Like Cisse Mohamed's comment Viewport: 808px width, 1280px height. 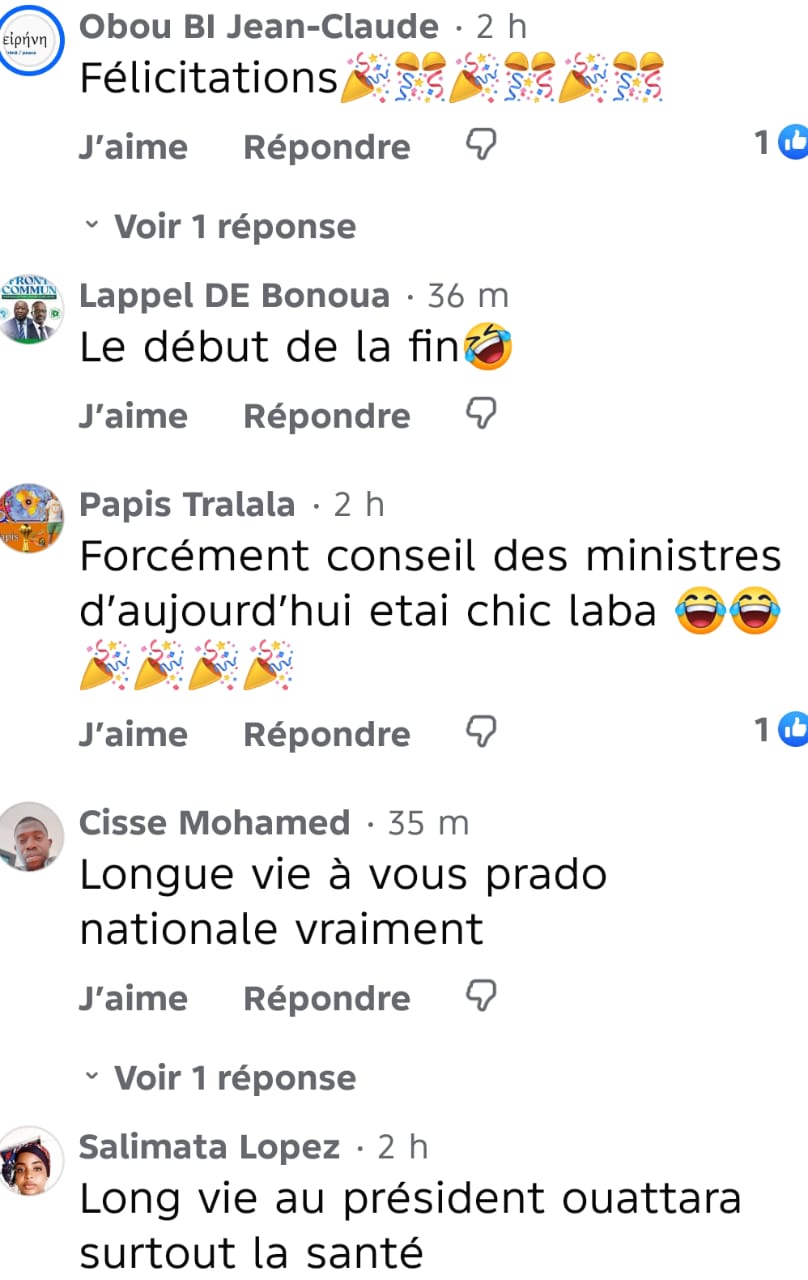[133, 998]
